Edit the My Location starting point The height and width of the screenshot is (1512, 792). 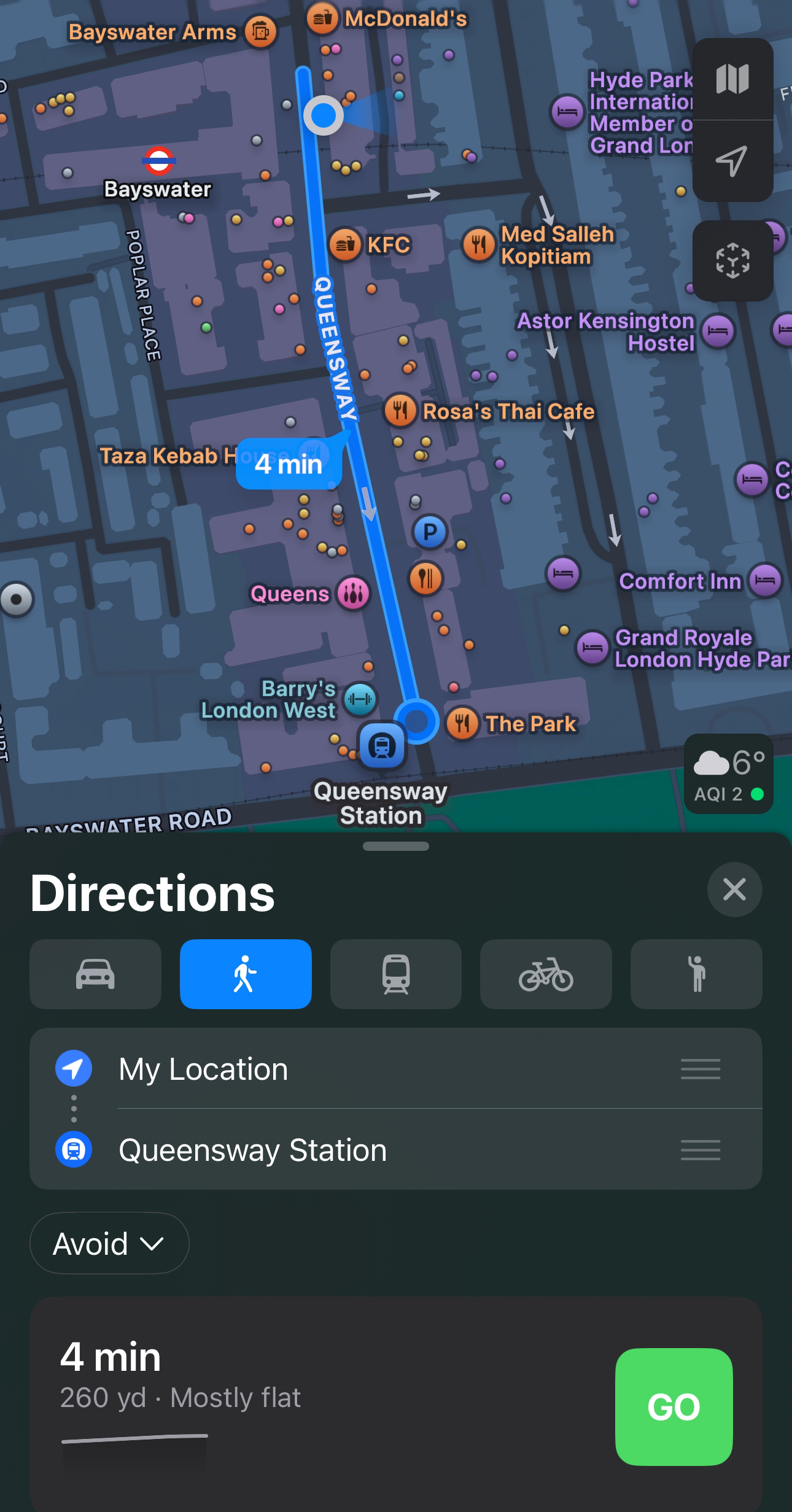[x=396, y=1069]
